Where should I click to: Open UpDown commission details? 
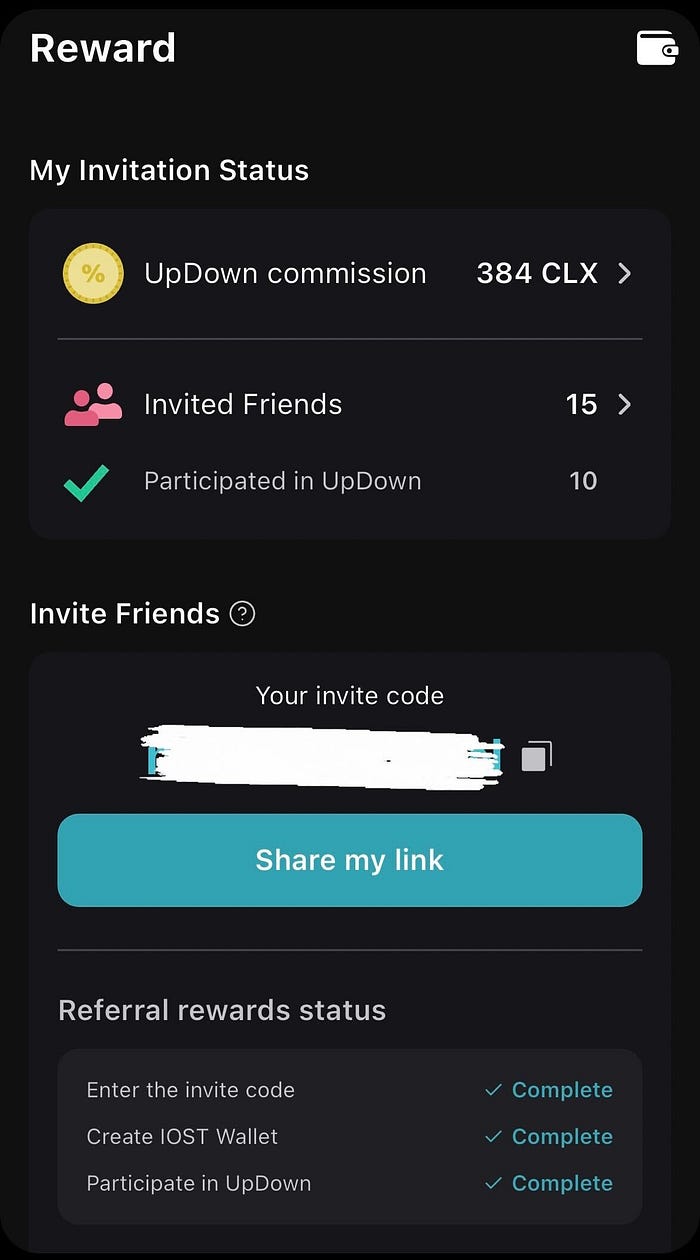coord(350,273)
